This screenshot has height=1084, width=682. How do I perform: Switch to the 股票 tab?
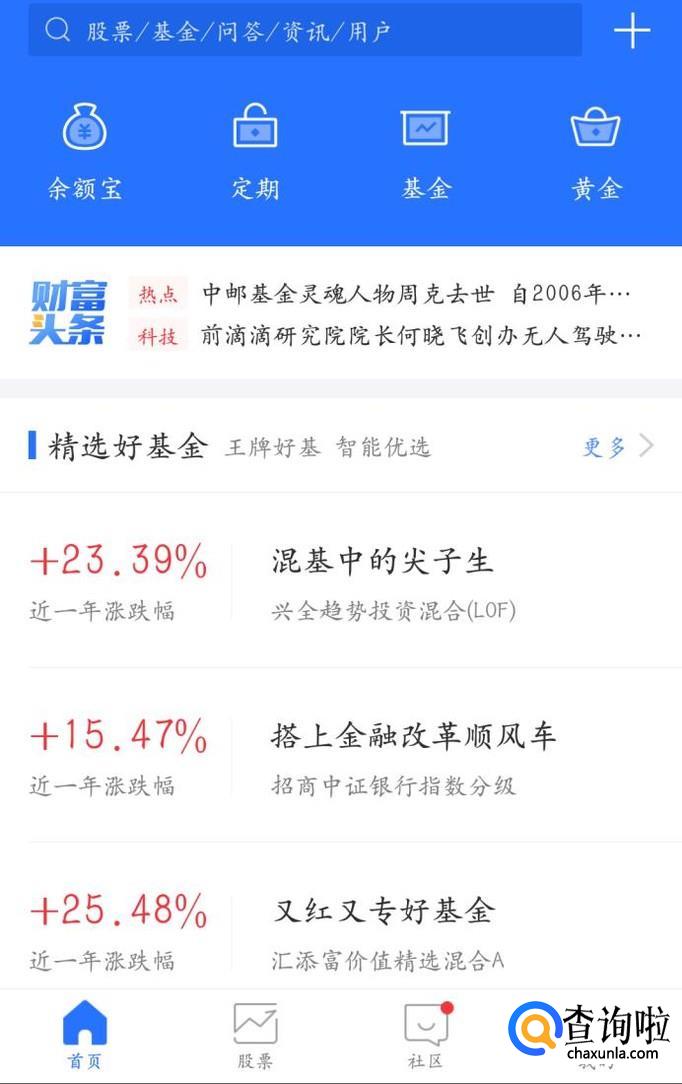tap(255, 1036)
